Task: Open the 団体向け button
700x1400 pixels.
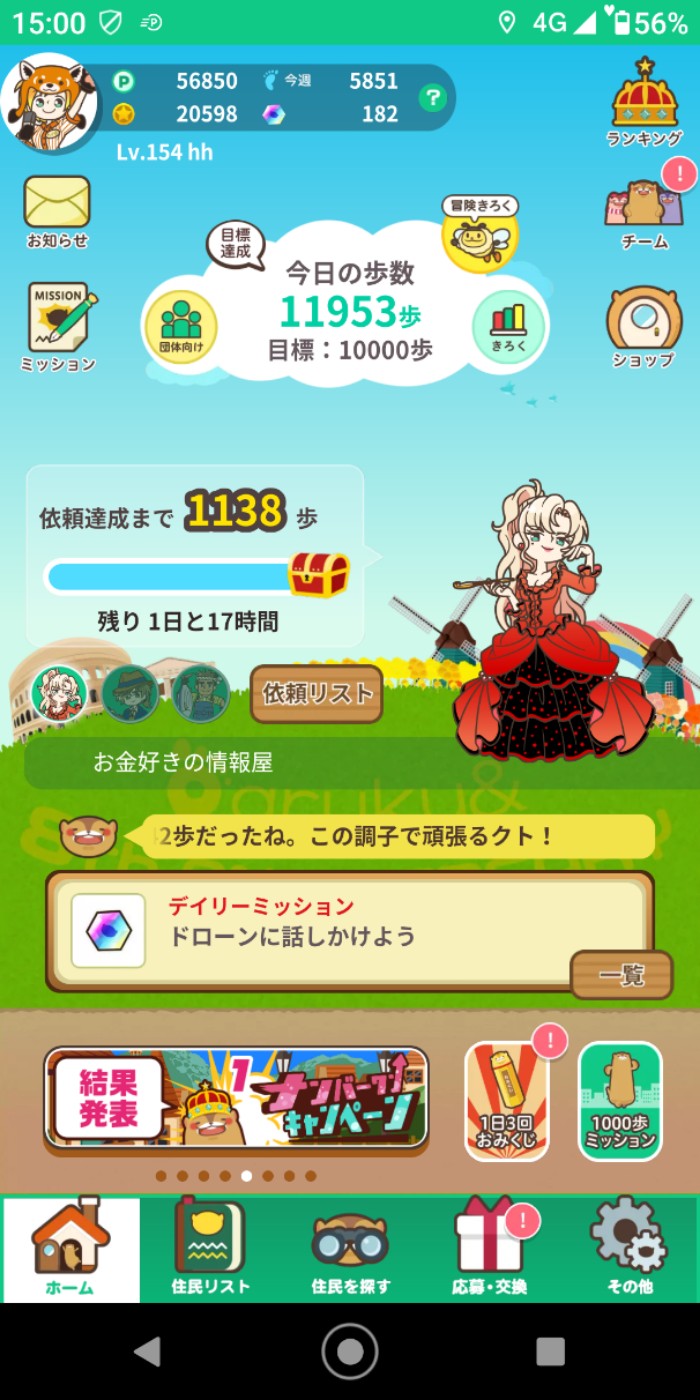Action: (181, 324)
